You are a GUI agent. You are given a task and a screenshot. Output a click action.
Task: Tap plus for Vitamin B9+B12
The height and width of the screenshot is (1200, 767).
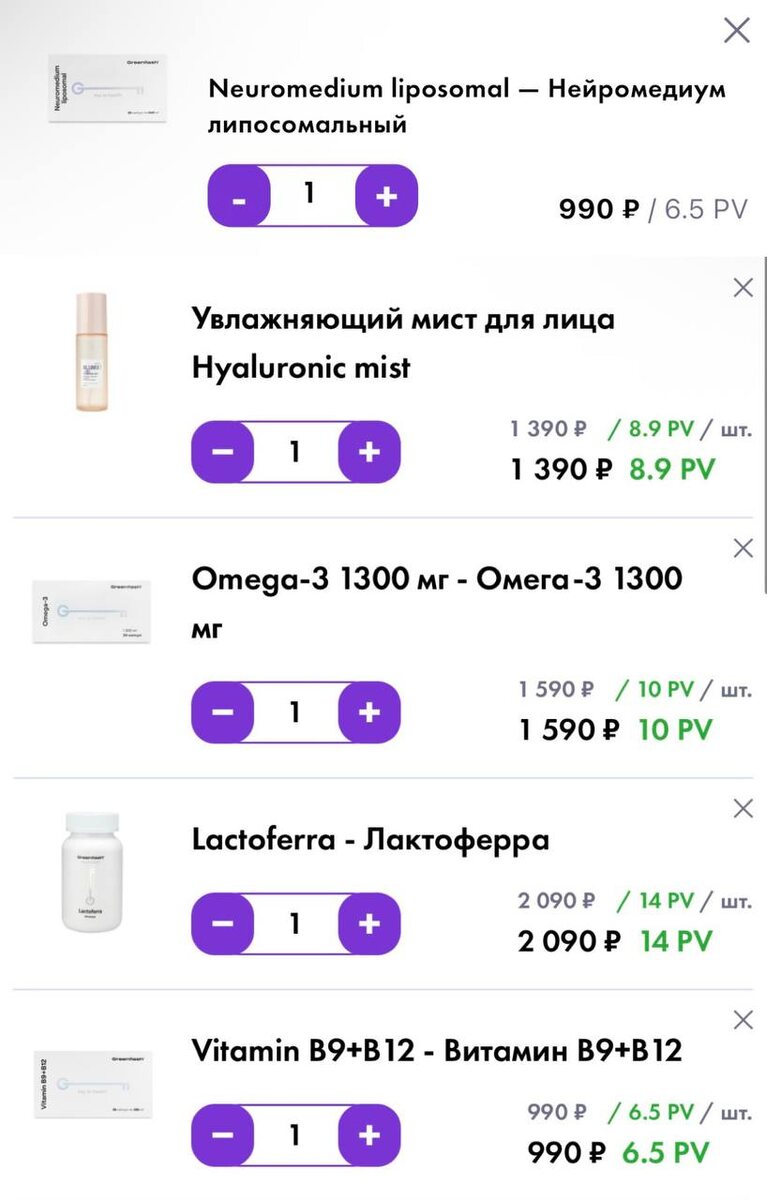coord(369,1135)
